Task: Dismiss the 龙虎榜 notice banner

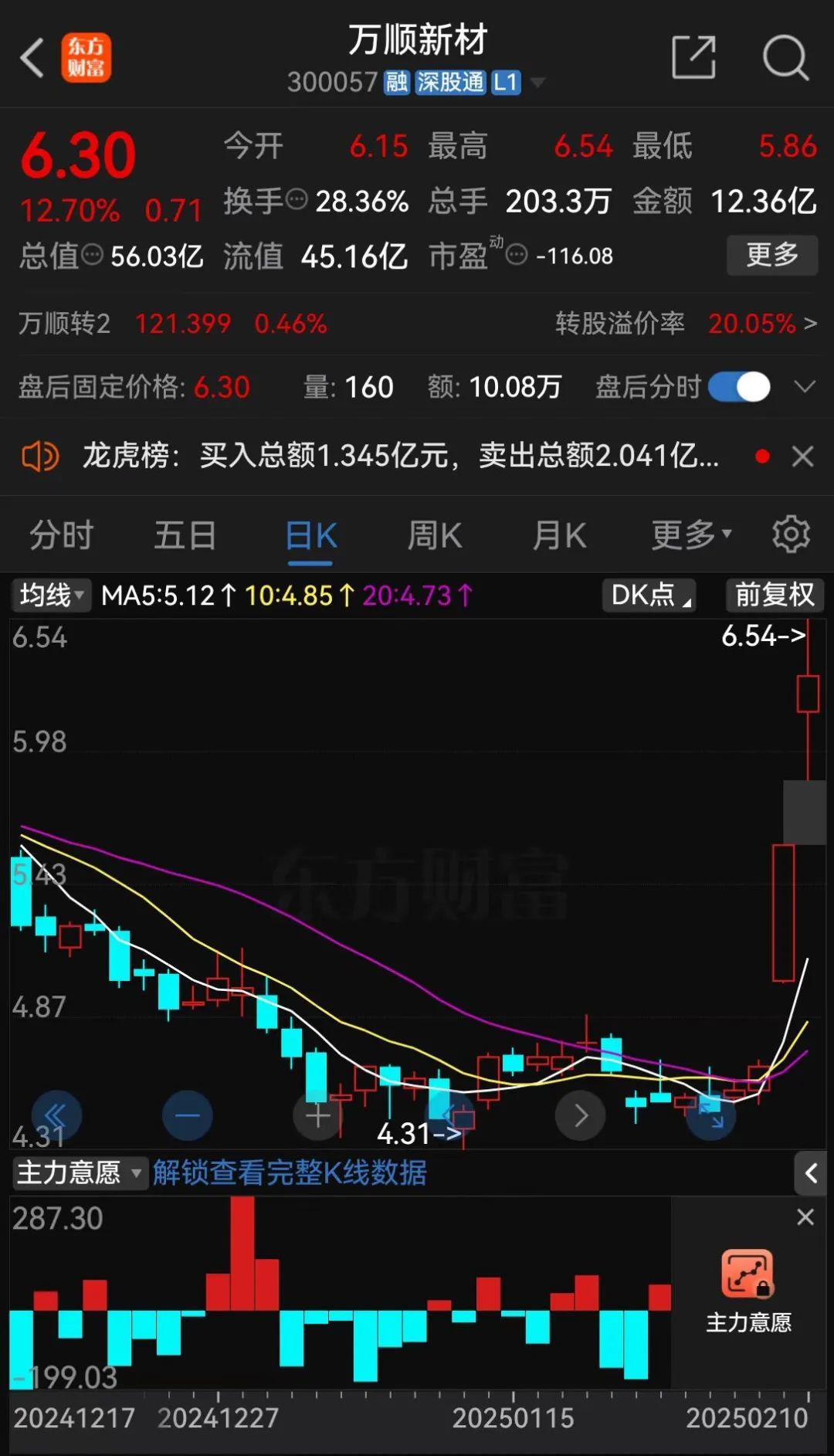Action: pos(803,456)
